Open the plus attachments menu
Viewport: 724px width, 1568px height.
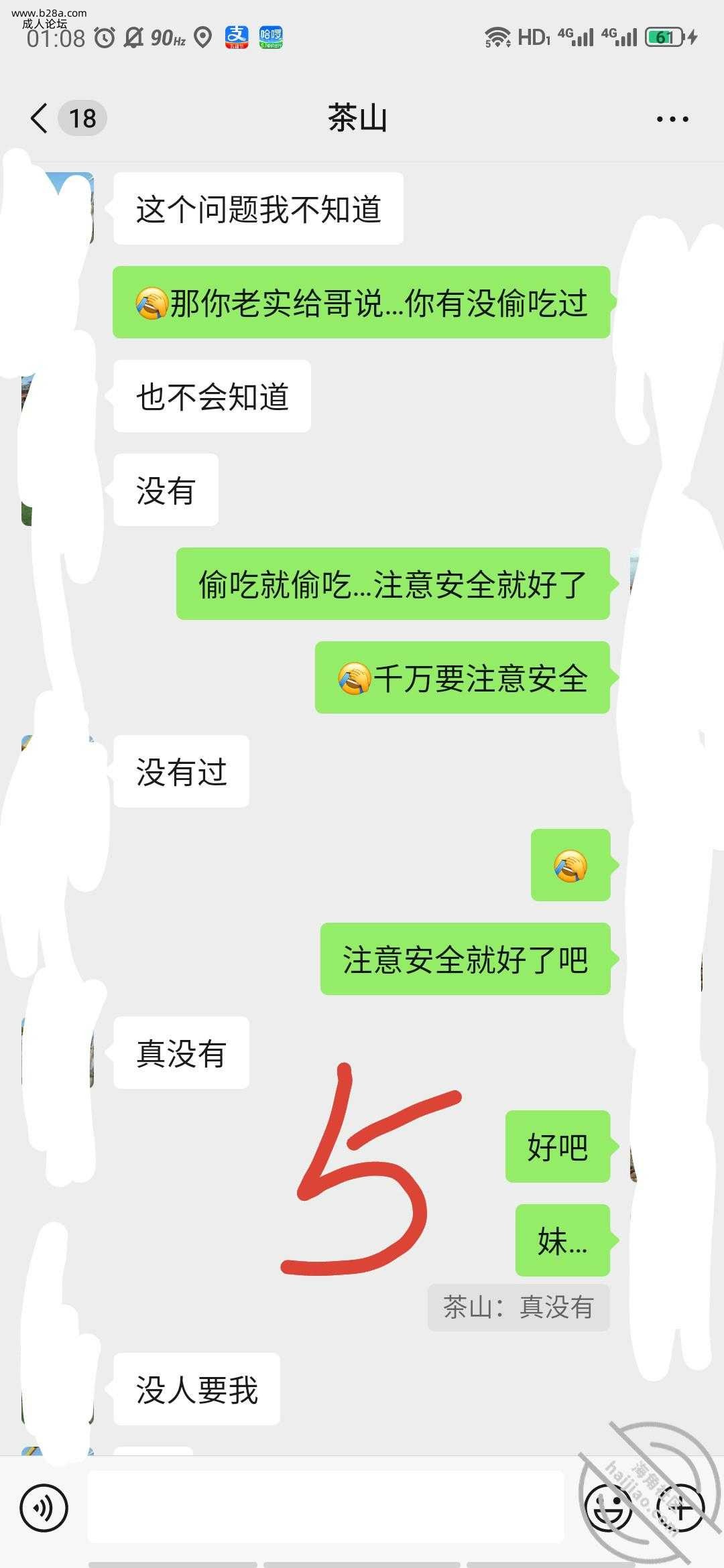pyautogui.click(x=680, y=1508)
